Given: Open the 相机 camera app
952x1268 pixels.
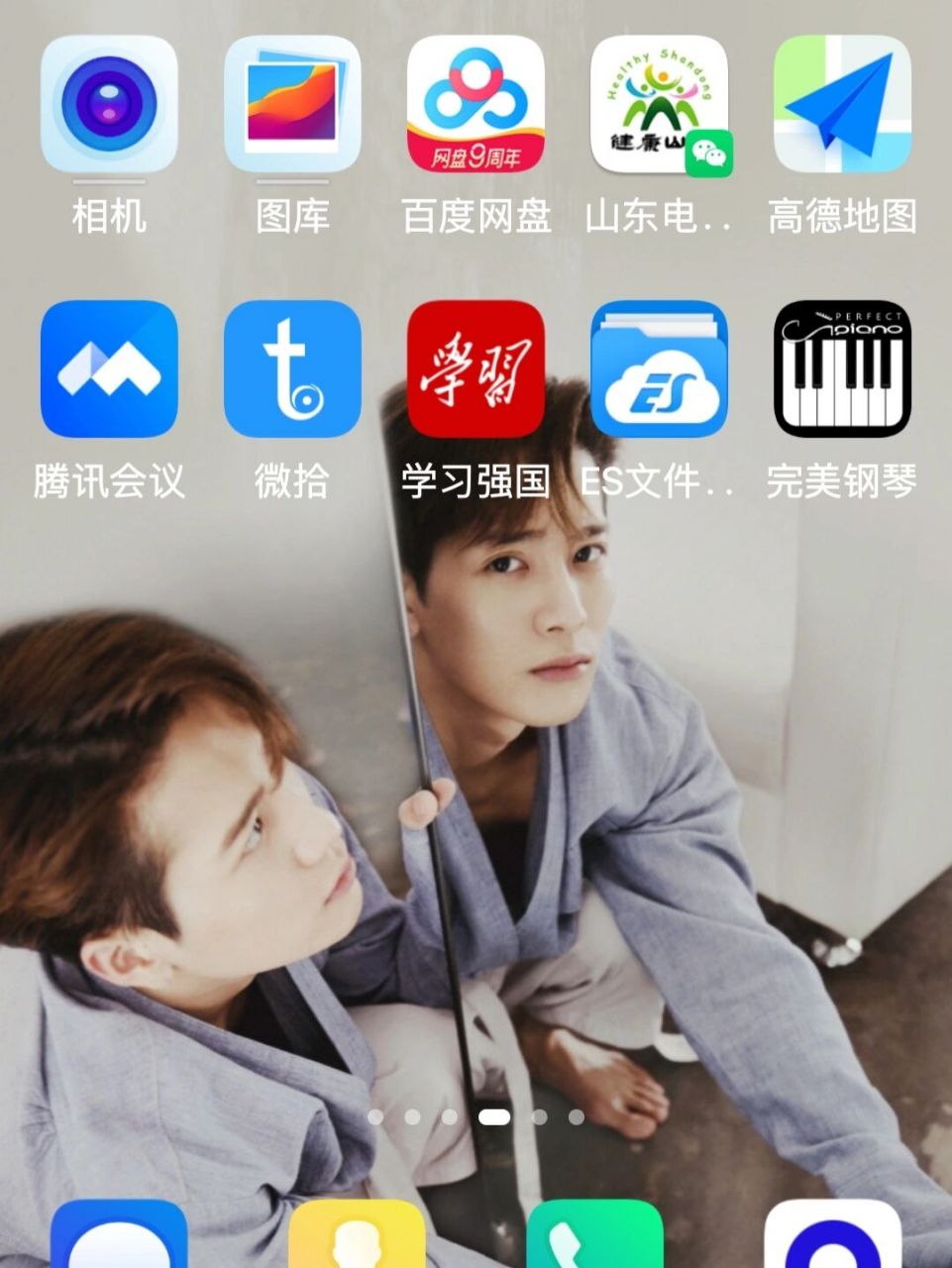Looking at the screenshot, I should [109, 104].
